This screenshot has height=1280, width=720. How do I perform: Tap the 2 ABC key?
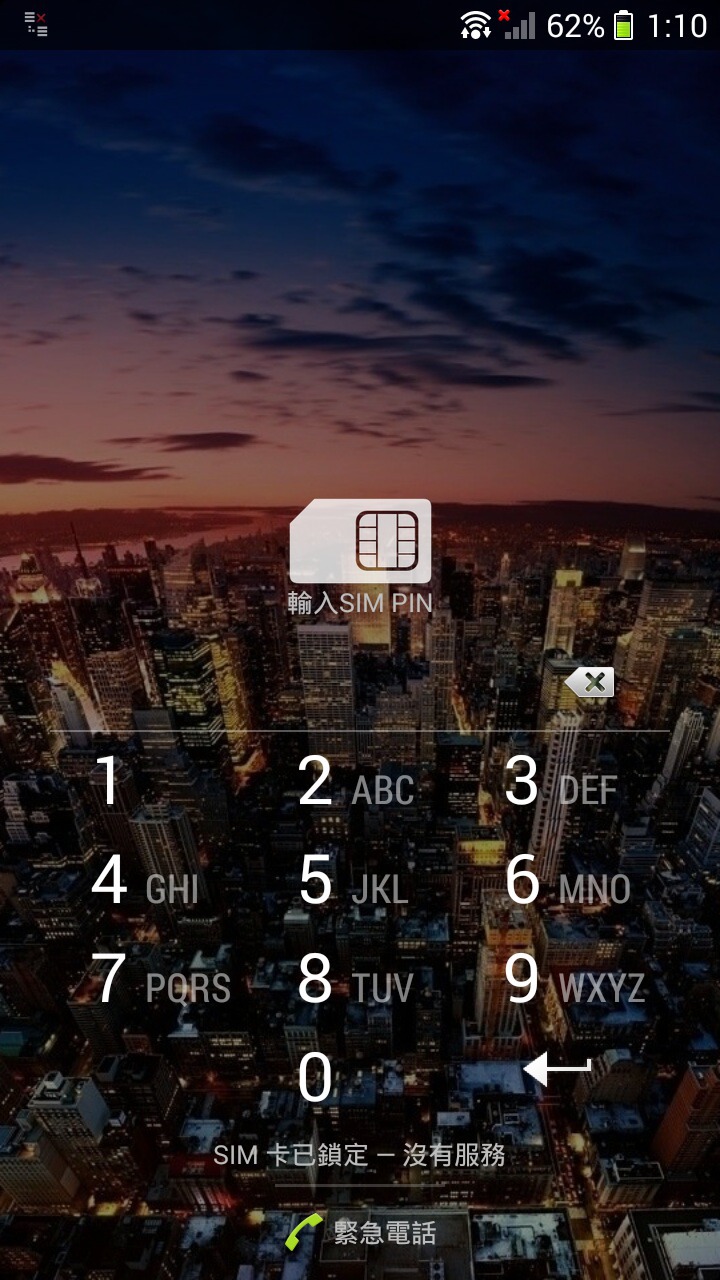coord(355,783)
